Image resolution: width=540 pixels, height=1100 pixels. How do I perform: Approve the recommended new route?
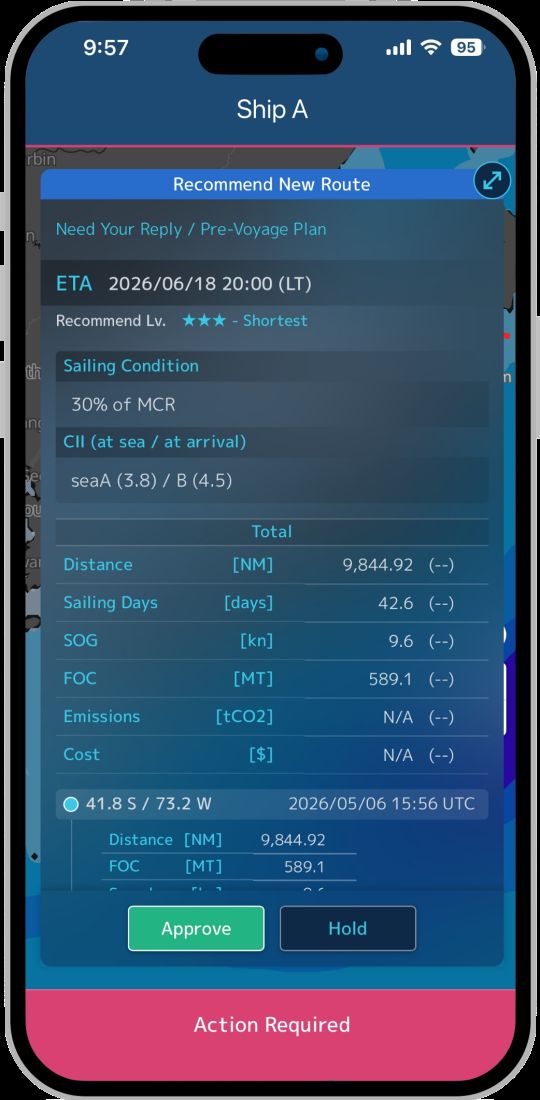pyautogui.click(x=196, y=928)
